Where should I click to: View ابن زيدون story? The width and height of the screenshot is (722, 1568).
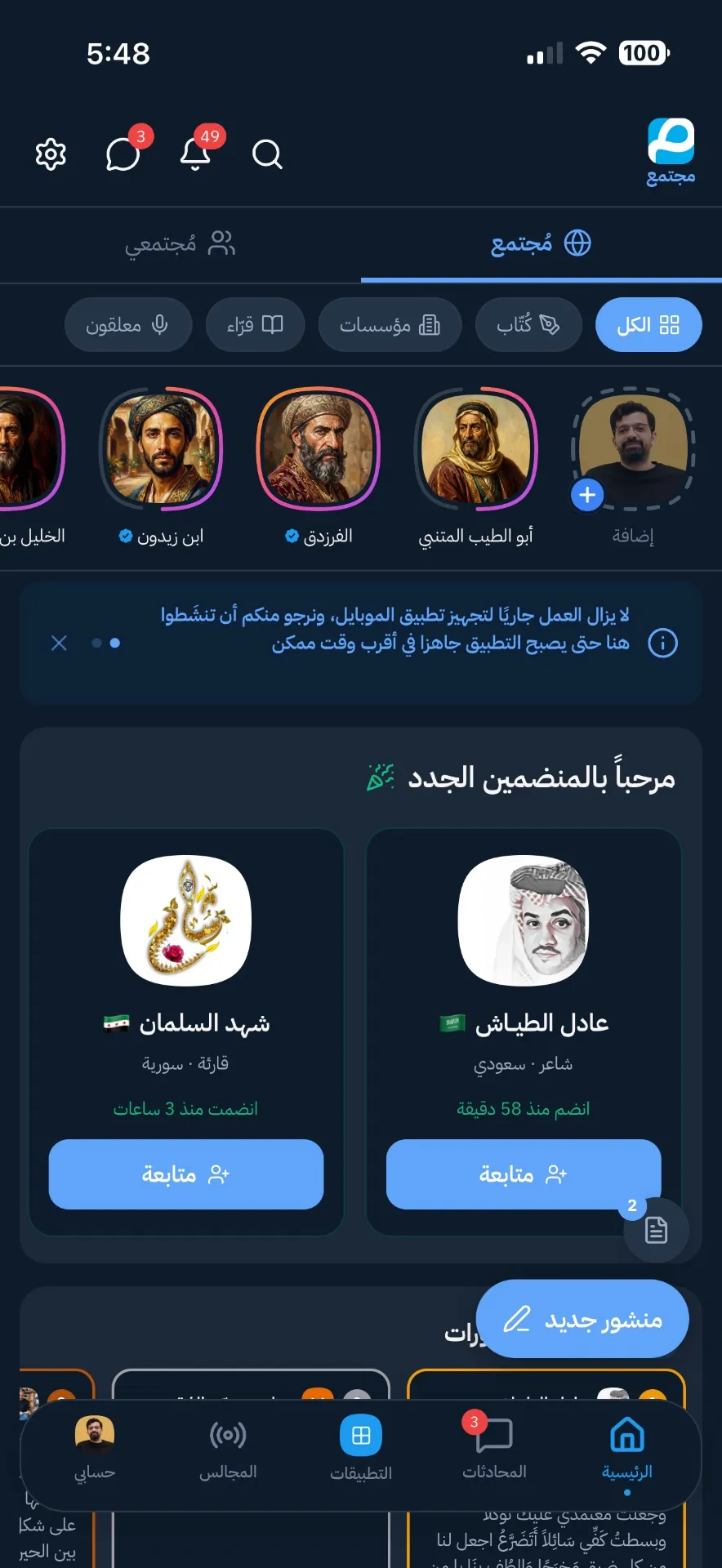tap(161, 450)
